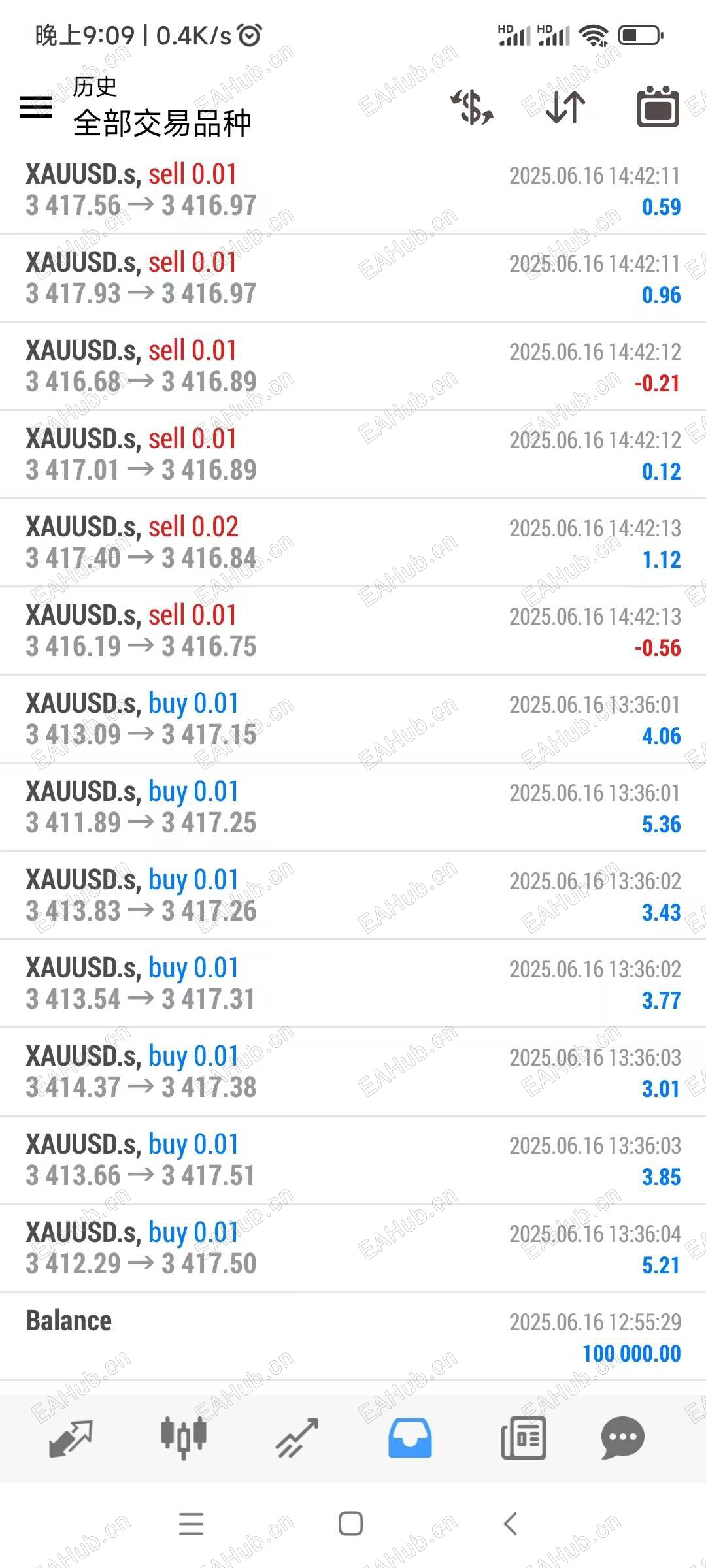Expand the sell 0.02 trade entry
The width and height of the screenshot is (706, 1568).
(353, 543)
